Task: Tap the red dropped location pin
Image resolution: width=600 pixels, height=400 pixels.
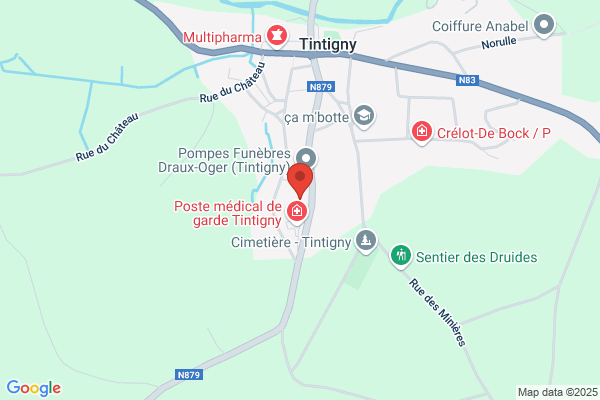Action: 300,180
